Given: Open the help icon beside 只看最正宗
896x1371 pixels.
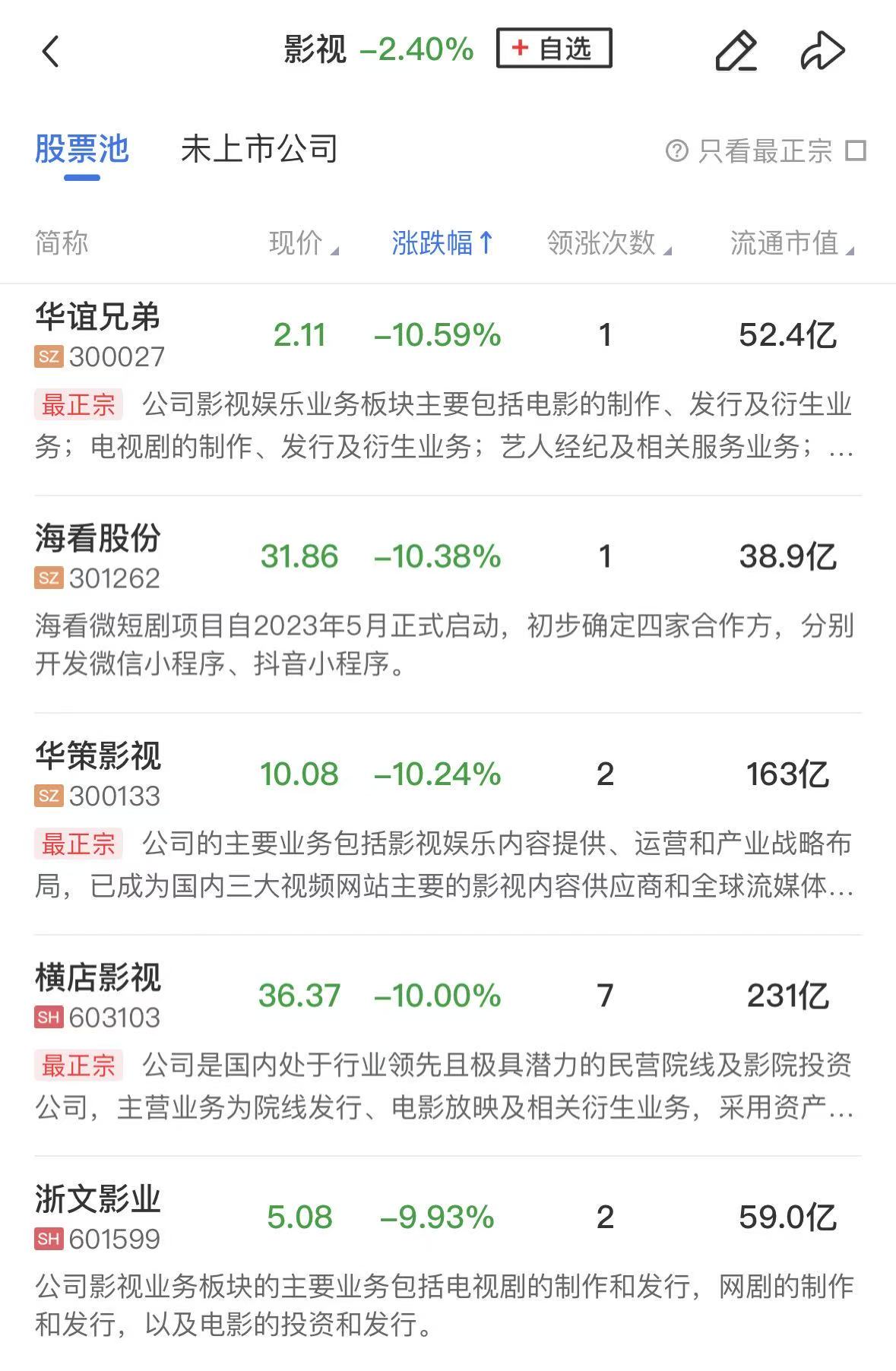Looking at the screenshot, I should click(x=676, y=150).
